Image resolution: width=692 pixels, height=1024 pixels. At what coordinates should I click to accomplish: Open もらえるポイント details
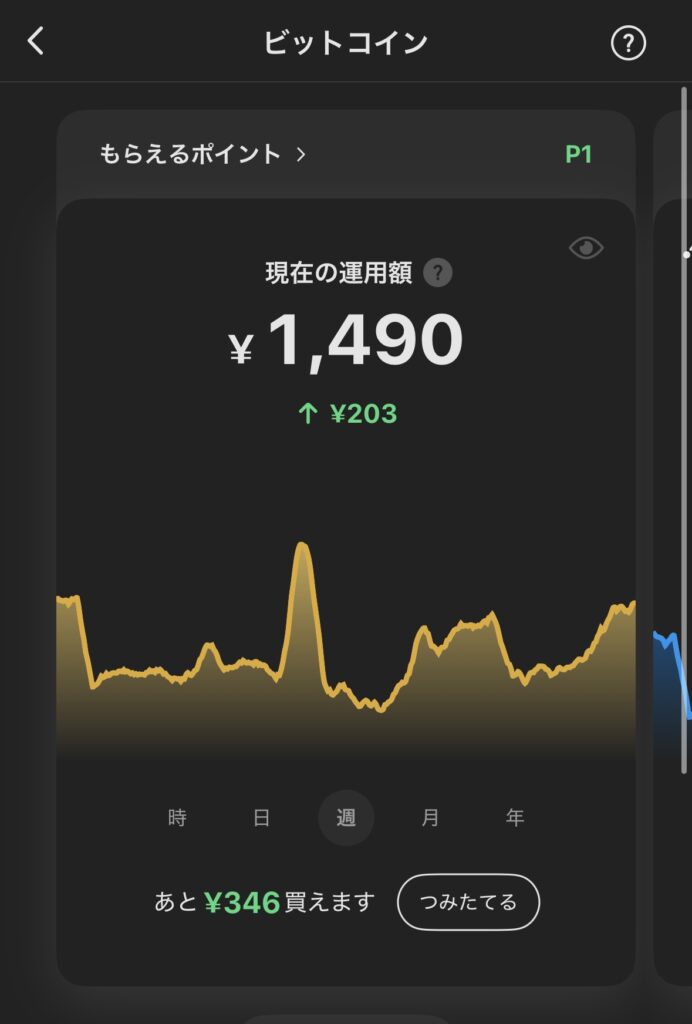(202, 154)
